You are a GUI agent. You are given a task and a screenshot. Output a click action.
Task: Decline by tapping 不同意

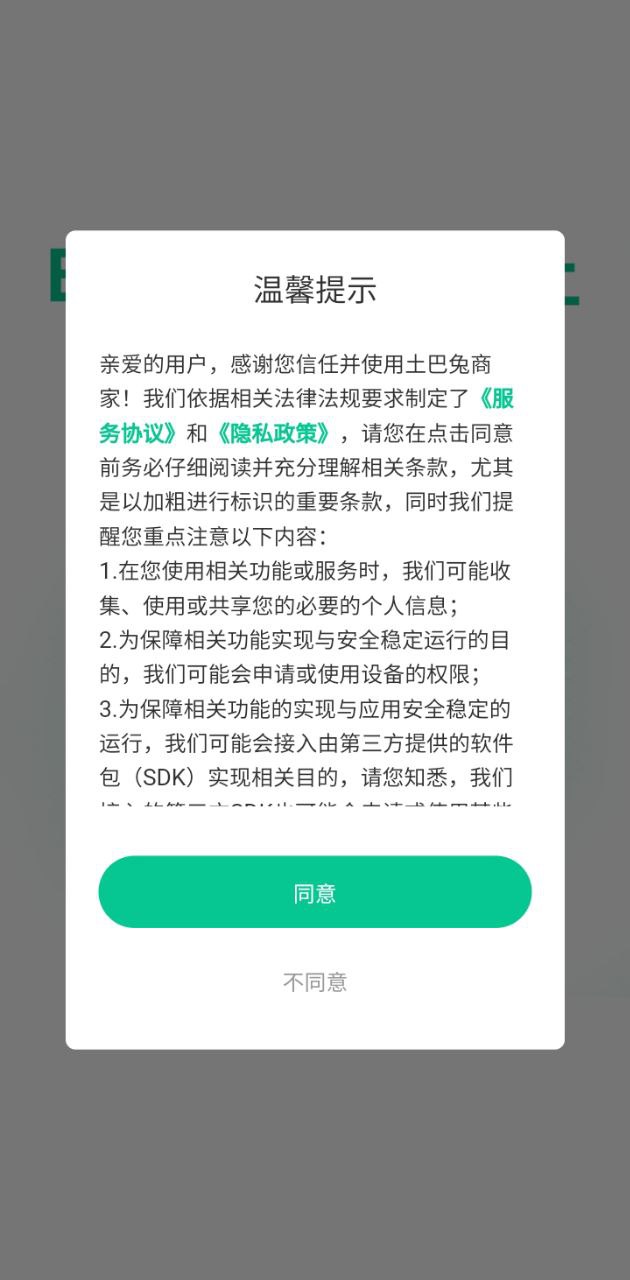tap(314, 982)
